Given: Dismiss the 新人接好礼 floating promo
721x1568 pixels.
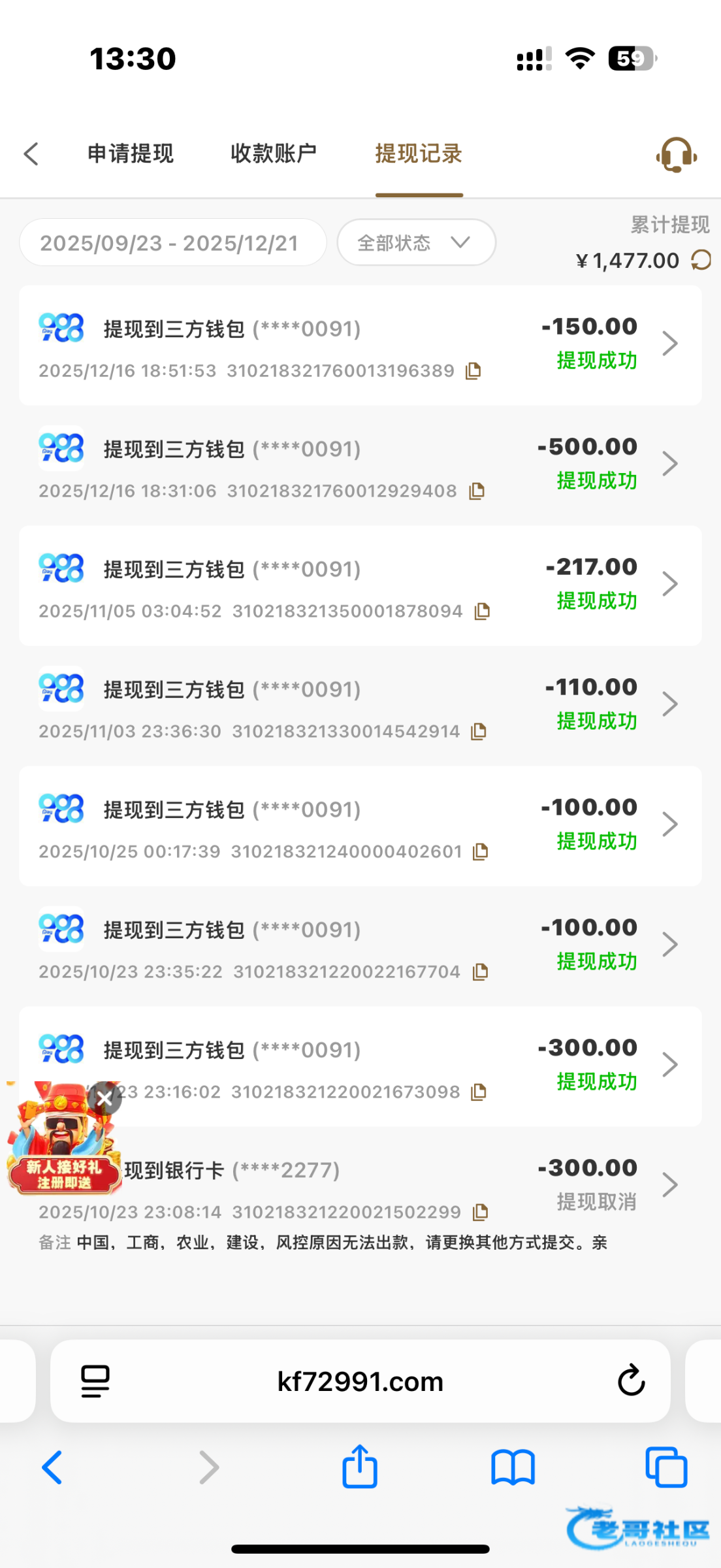Looking at the screenshot, I should click(104, 1099).
